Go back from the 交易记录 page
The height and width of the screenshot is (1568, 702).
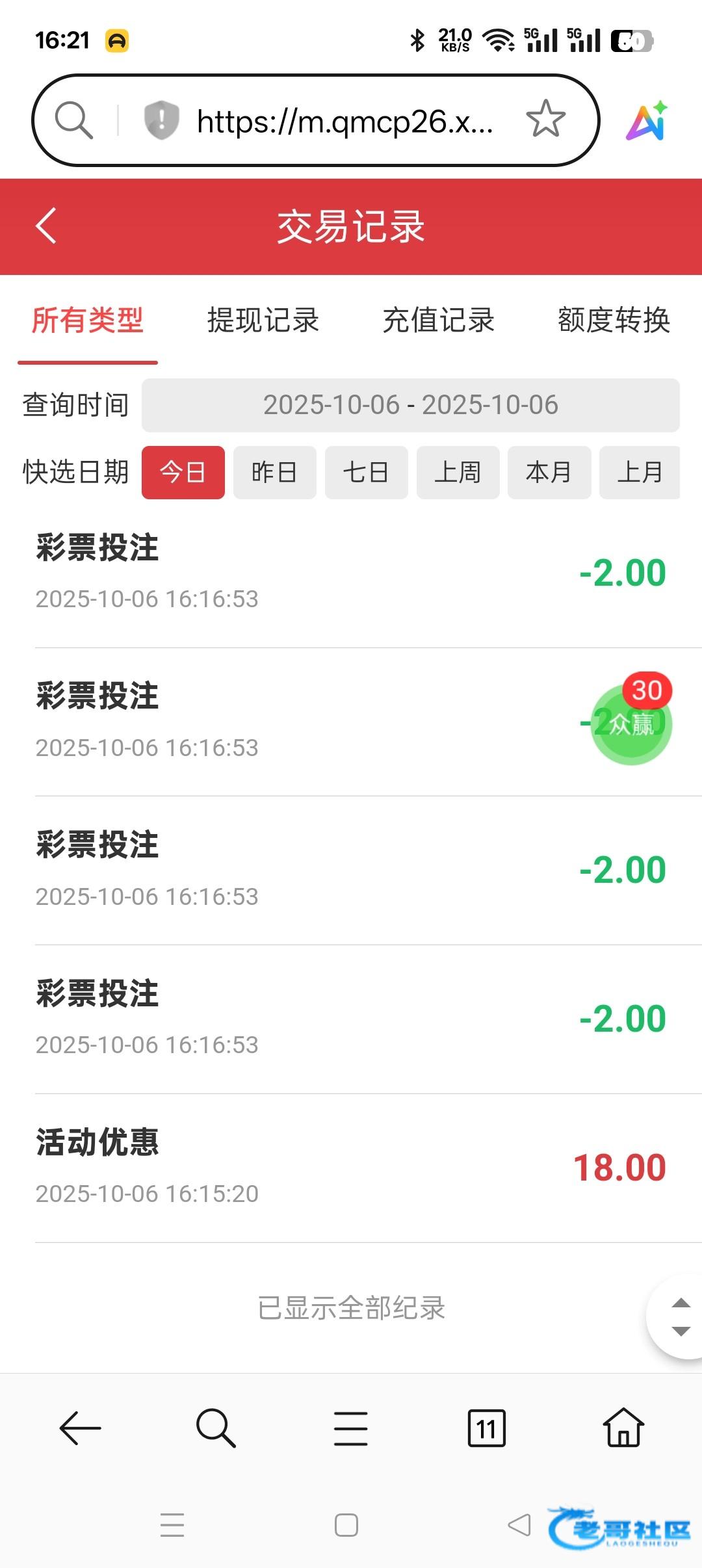coord(47,226)
